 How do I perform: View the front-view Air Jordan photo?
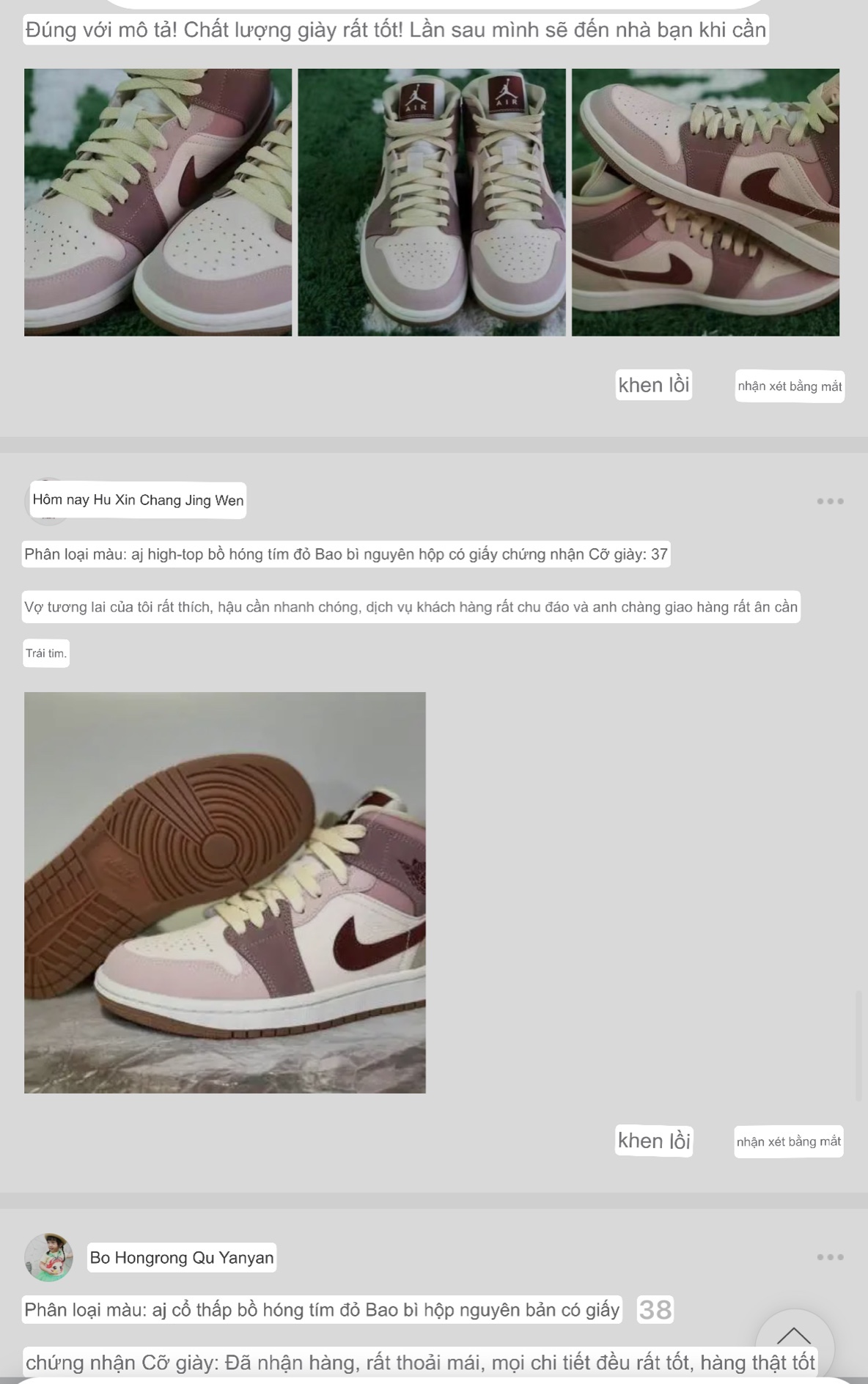[431, 202]
